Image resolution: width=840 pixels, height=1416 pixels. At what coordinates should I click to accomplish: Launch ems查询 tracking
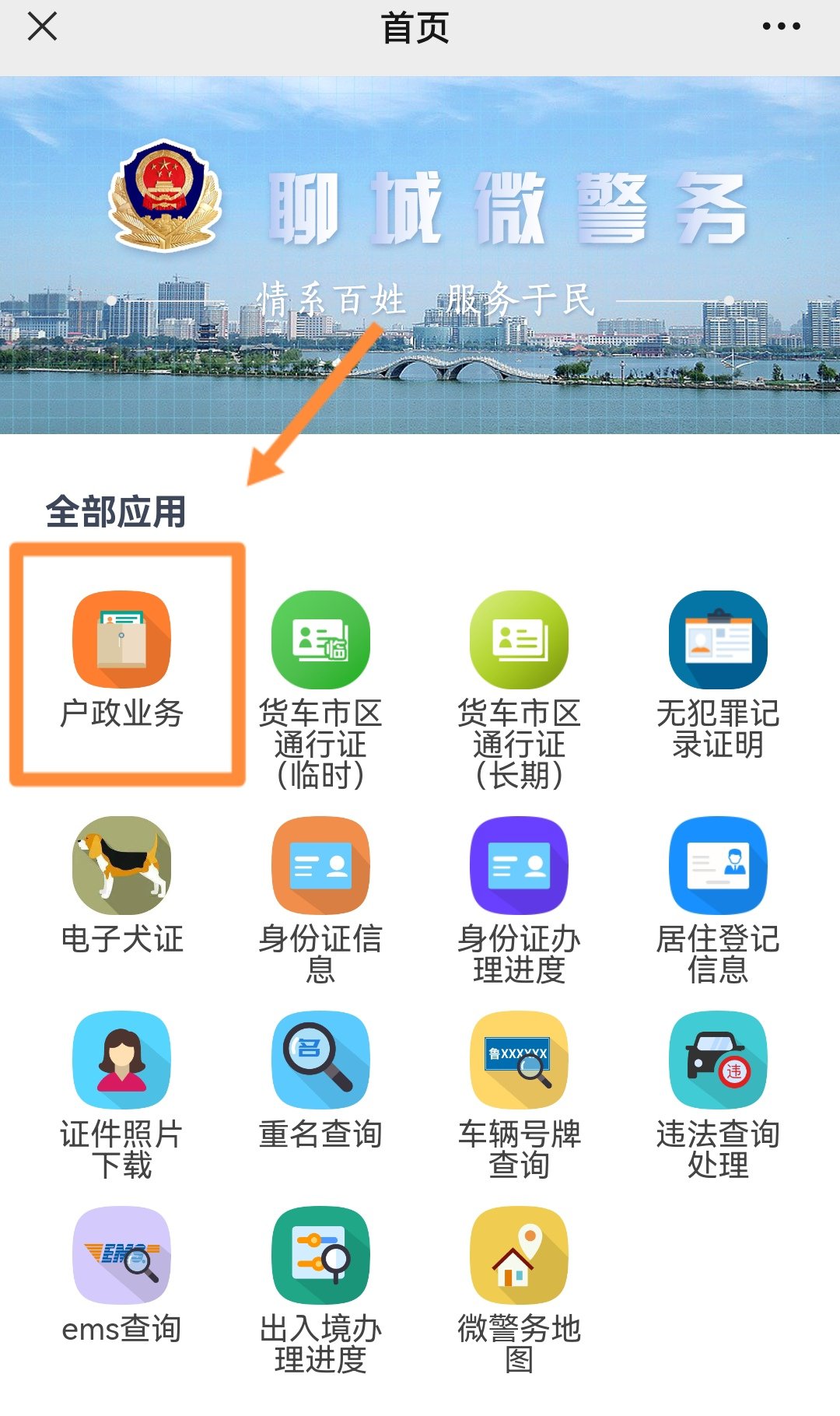[121, 1255]
